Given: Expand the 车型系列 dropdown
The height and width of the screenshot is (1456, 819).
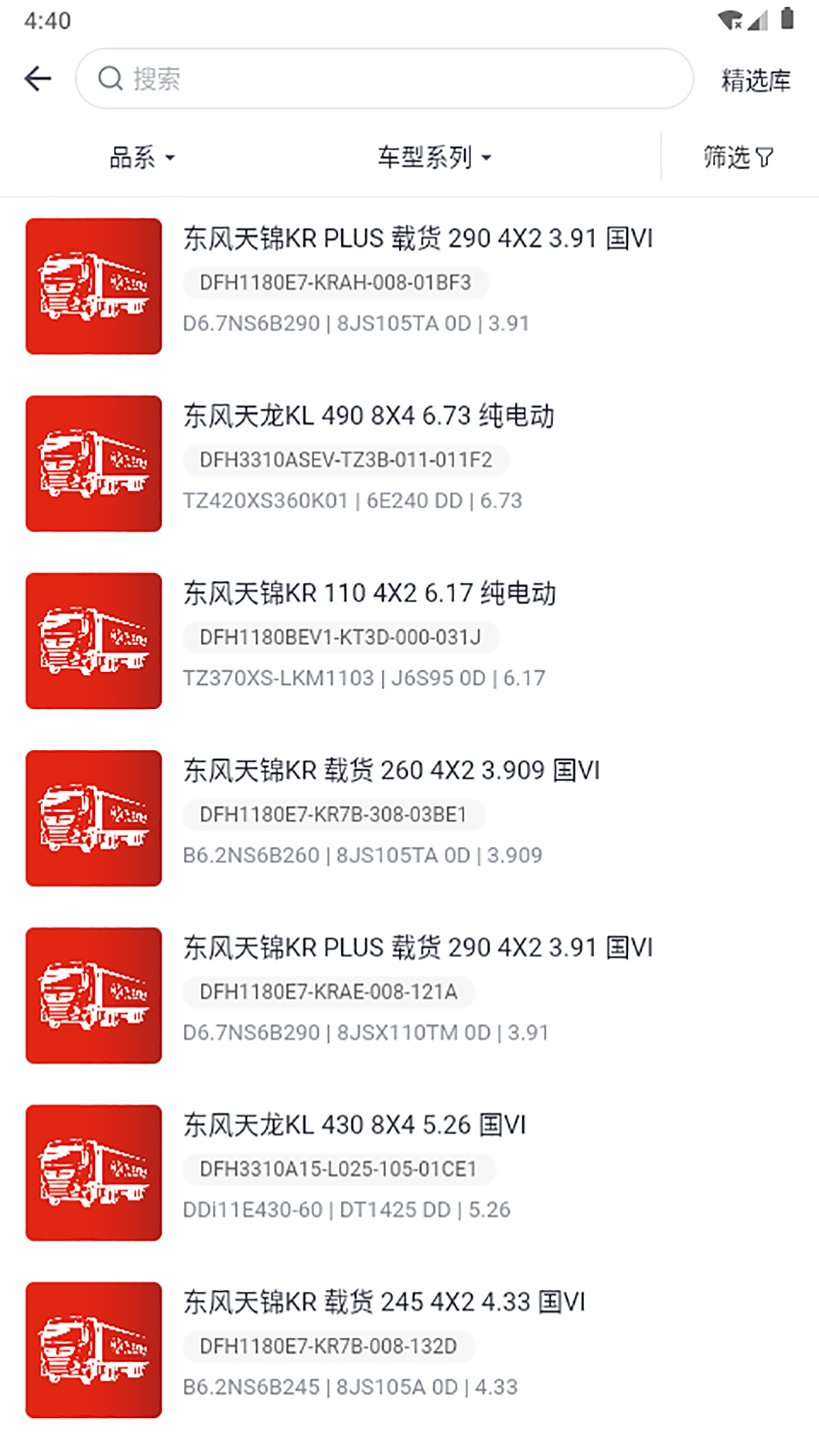Looking at the screenshot, I should pyautogui.click(x=435, y=158).
